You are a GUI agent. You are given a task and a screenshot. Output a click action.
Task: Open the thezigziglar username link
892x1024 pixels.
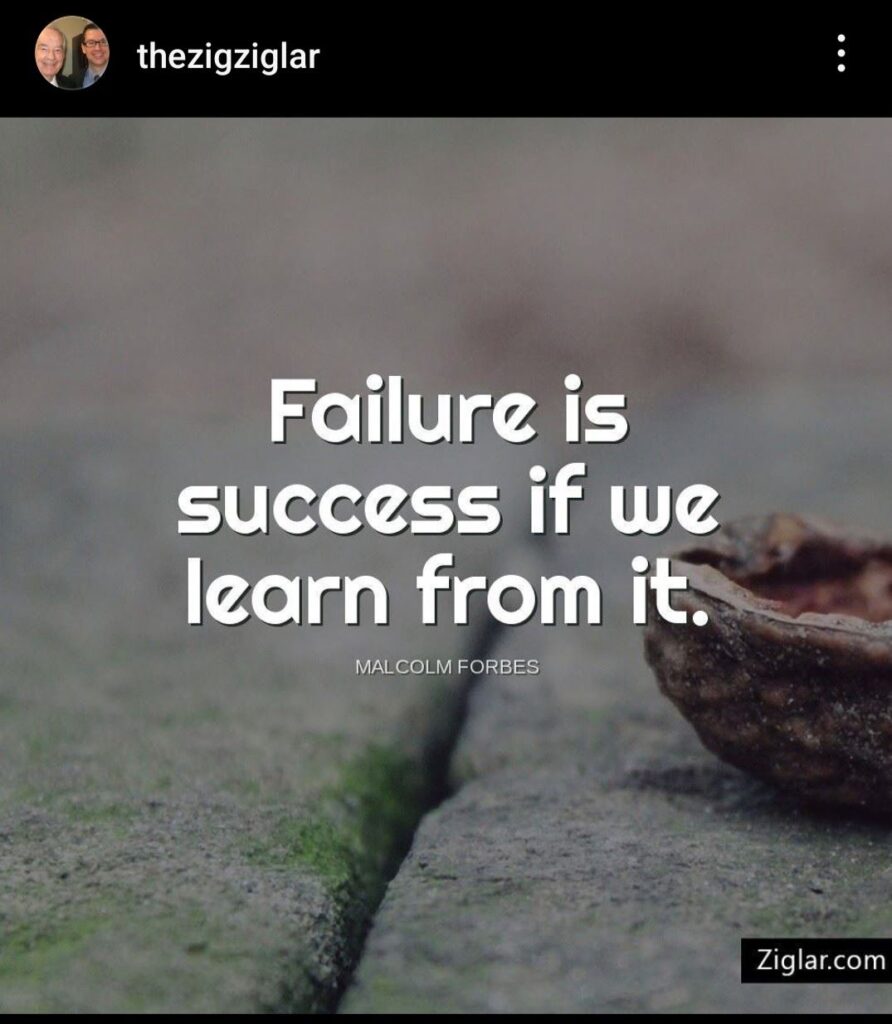coord(228,56)
